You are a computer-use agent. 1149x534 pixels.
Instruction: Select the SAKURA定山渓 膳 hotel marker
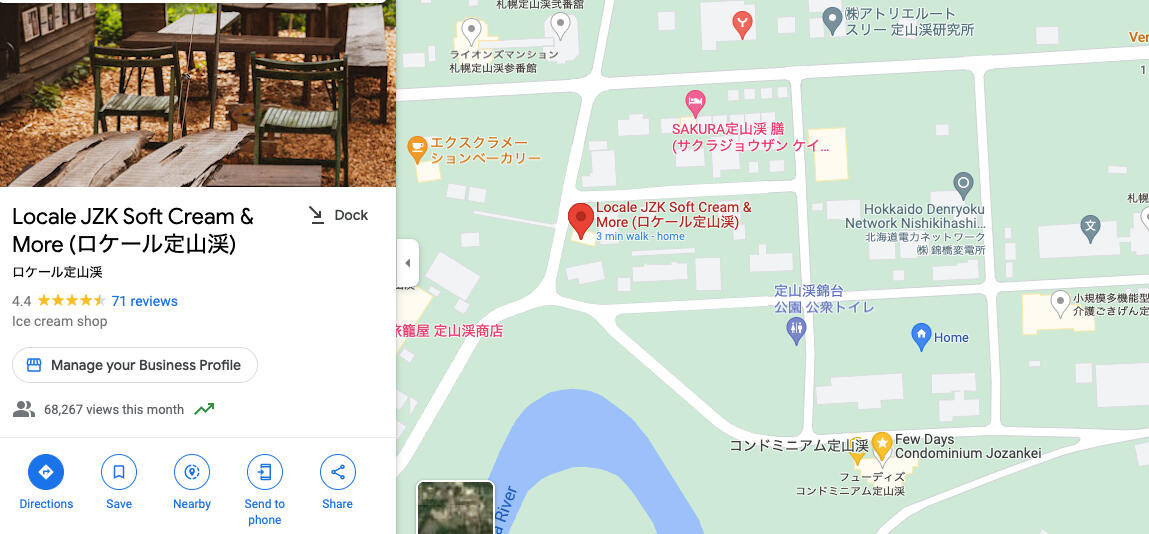[695, 101]
